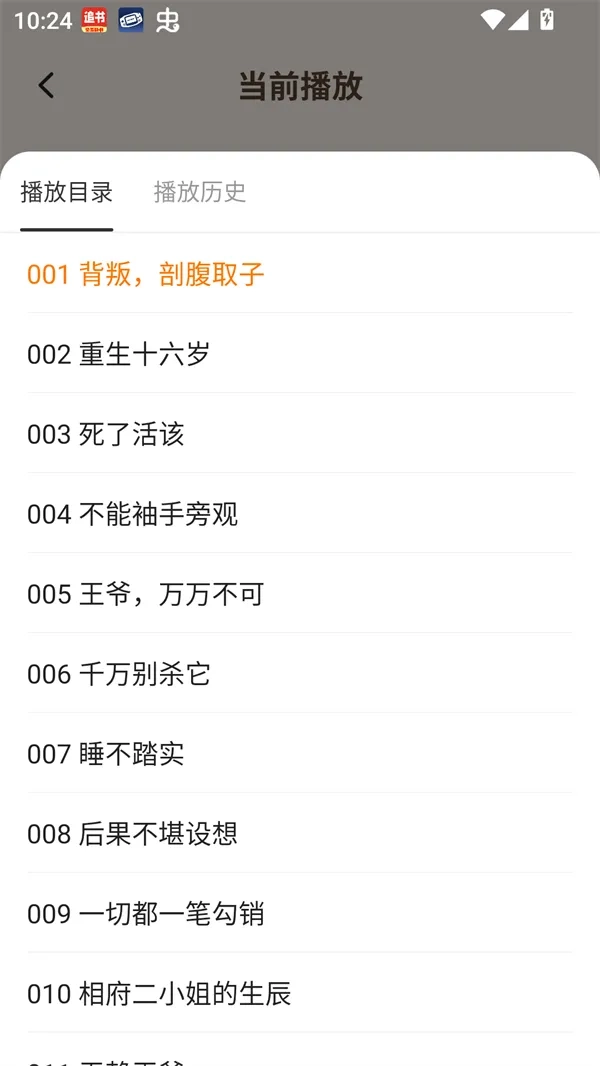This screenshot has height=1066, width=600.
Task: Switch to the 播放历史 tab
Action: coord(200,192)
